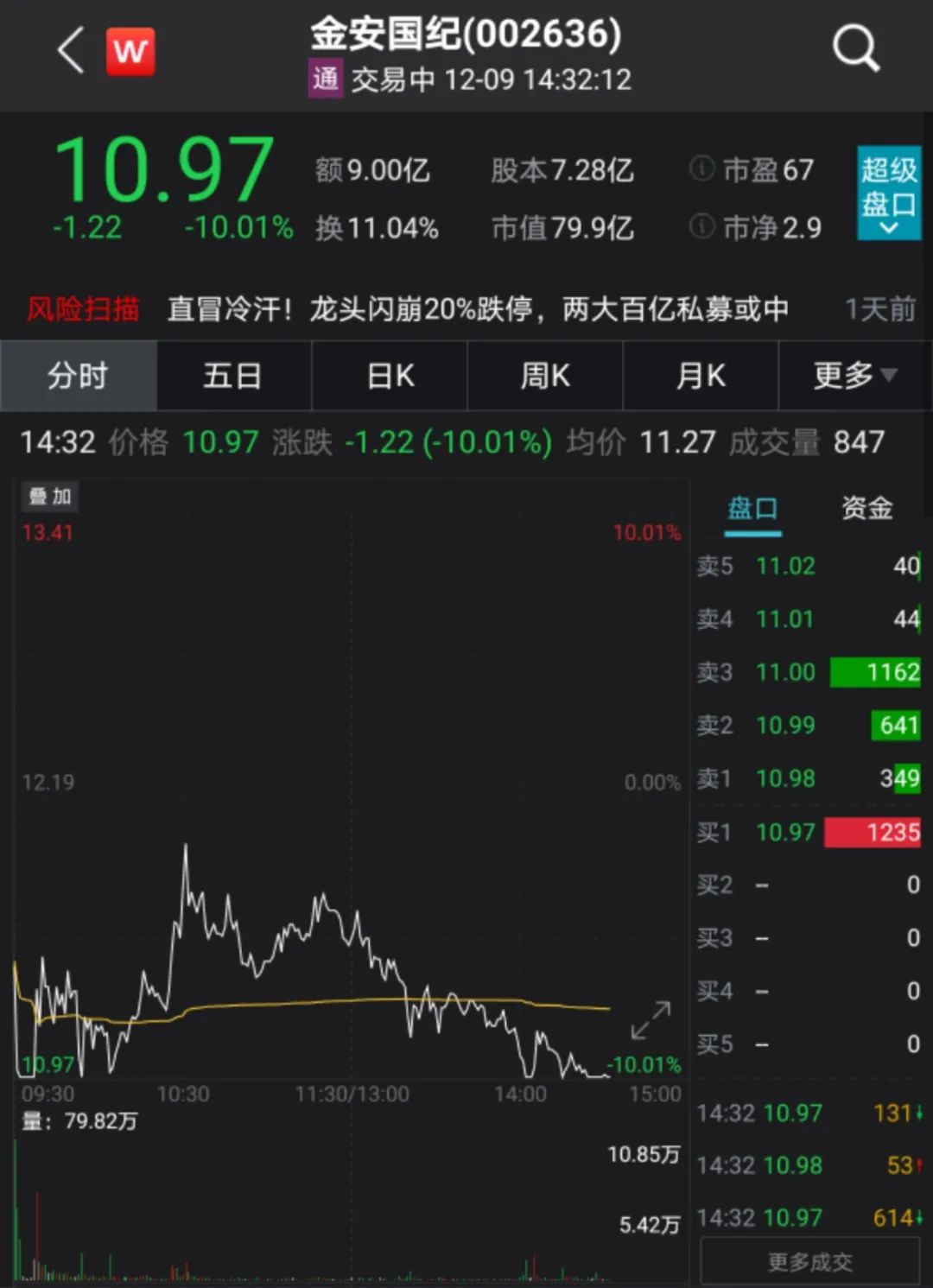View the 月K chart

point(701,376)
